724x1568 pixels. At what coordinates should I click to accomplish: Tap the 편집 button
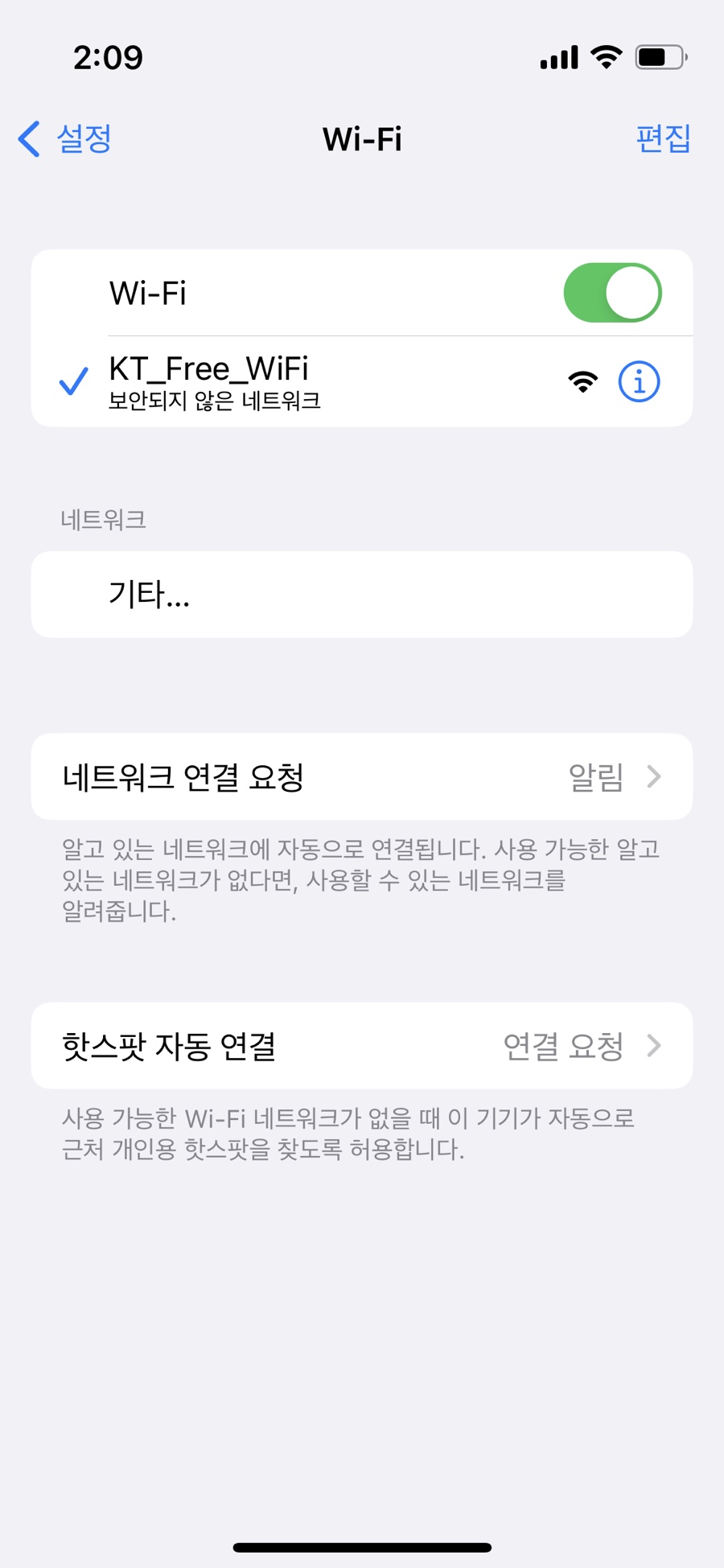pos(663,138)
